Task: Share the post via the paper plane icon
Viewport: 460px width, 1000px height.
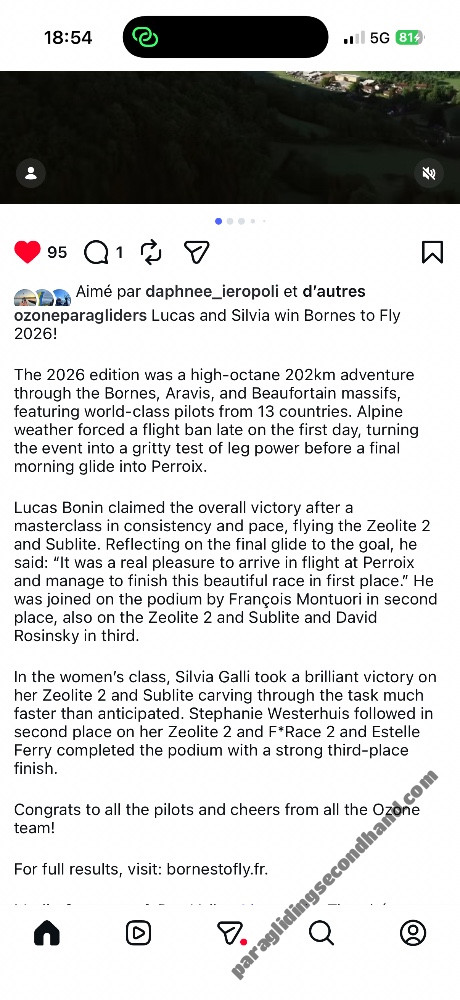Action: point(197,253)
